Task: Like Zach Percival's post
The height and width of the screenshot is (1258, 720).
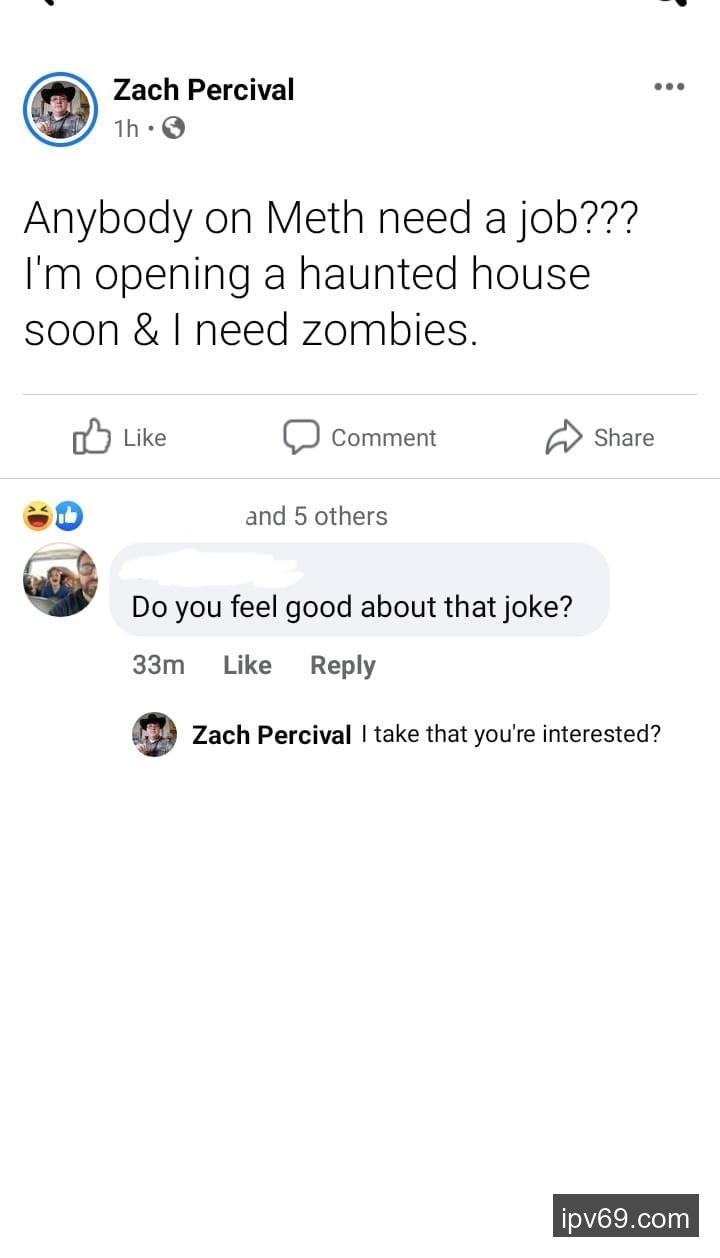Action: pyautogui.click(x=120, y=437)
